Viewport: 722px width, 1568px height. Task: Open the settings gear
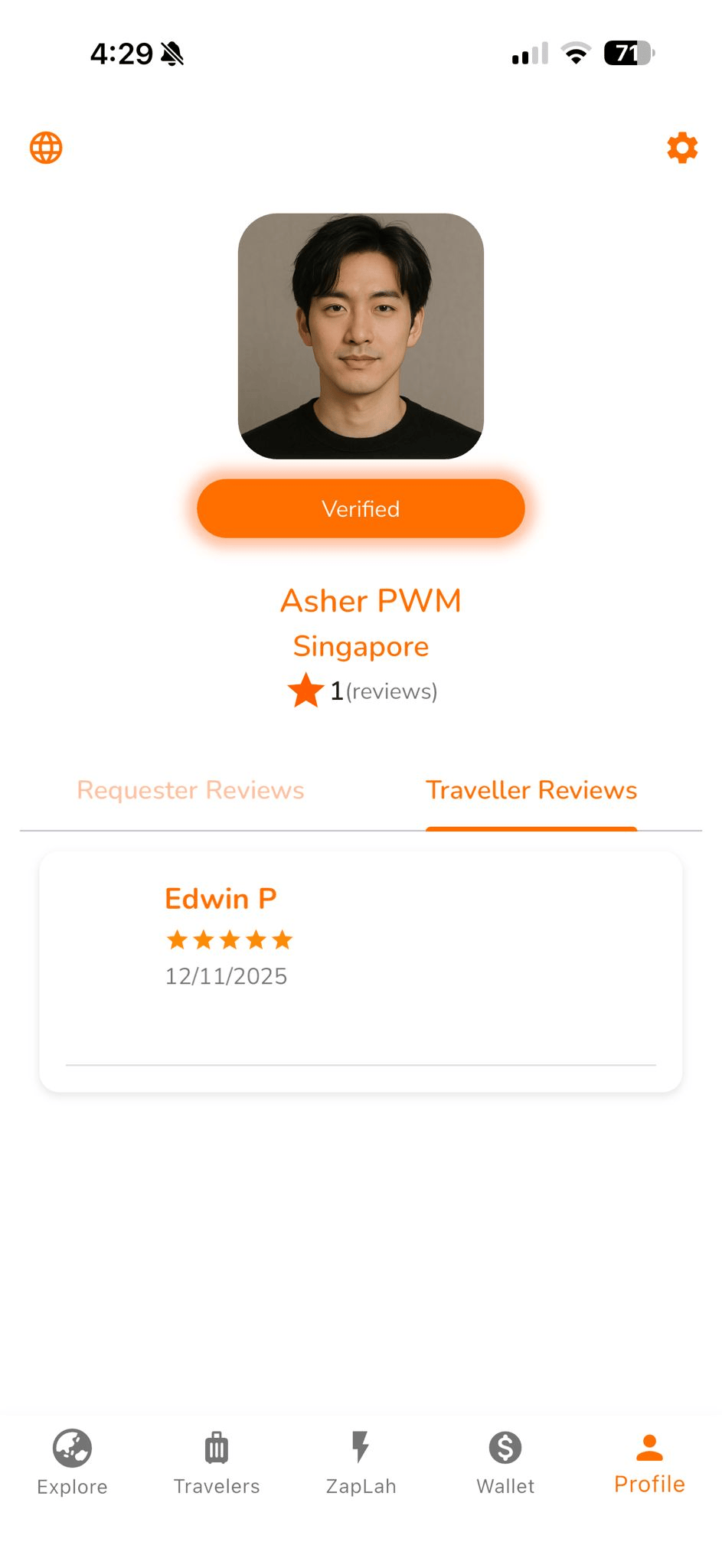click(681, 147)
